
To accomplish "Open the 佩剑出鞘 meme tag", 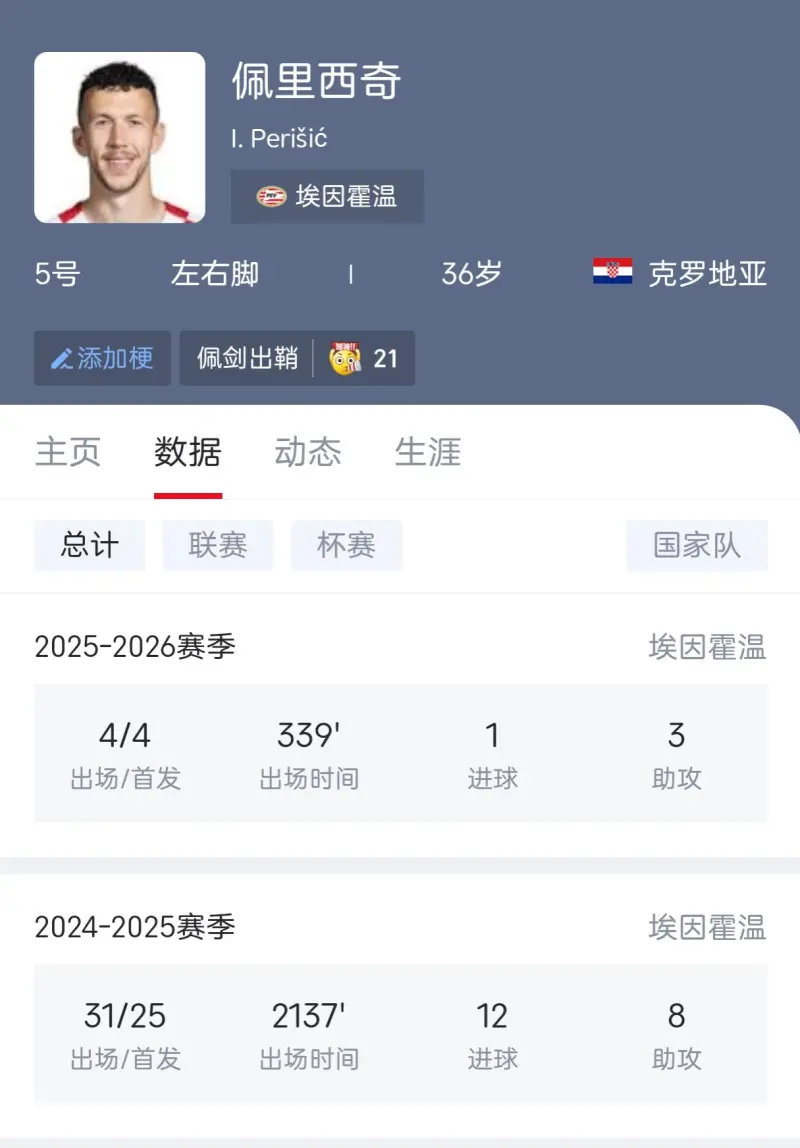I will 296,358.
